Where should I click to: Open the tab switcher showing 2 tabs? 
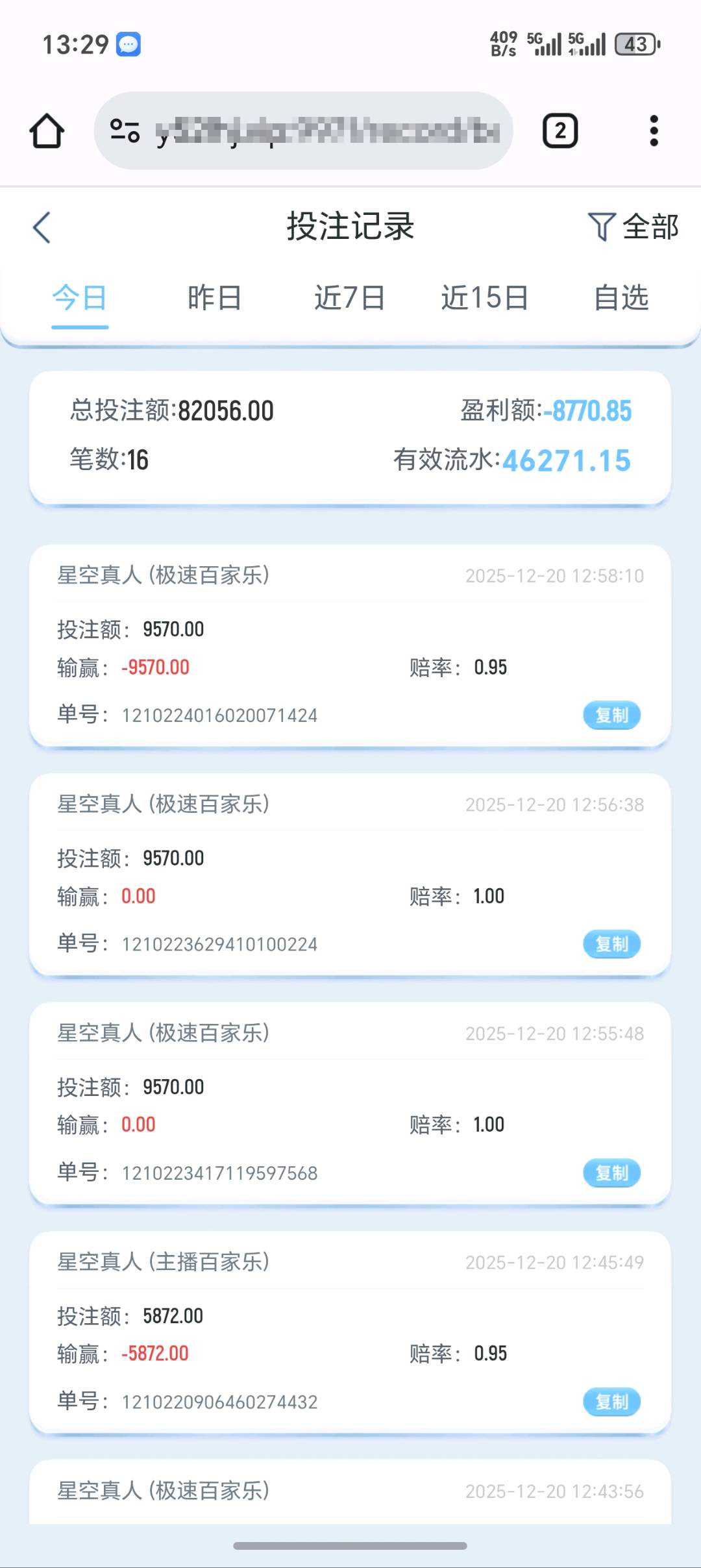560,130
